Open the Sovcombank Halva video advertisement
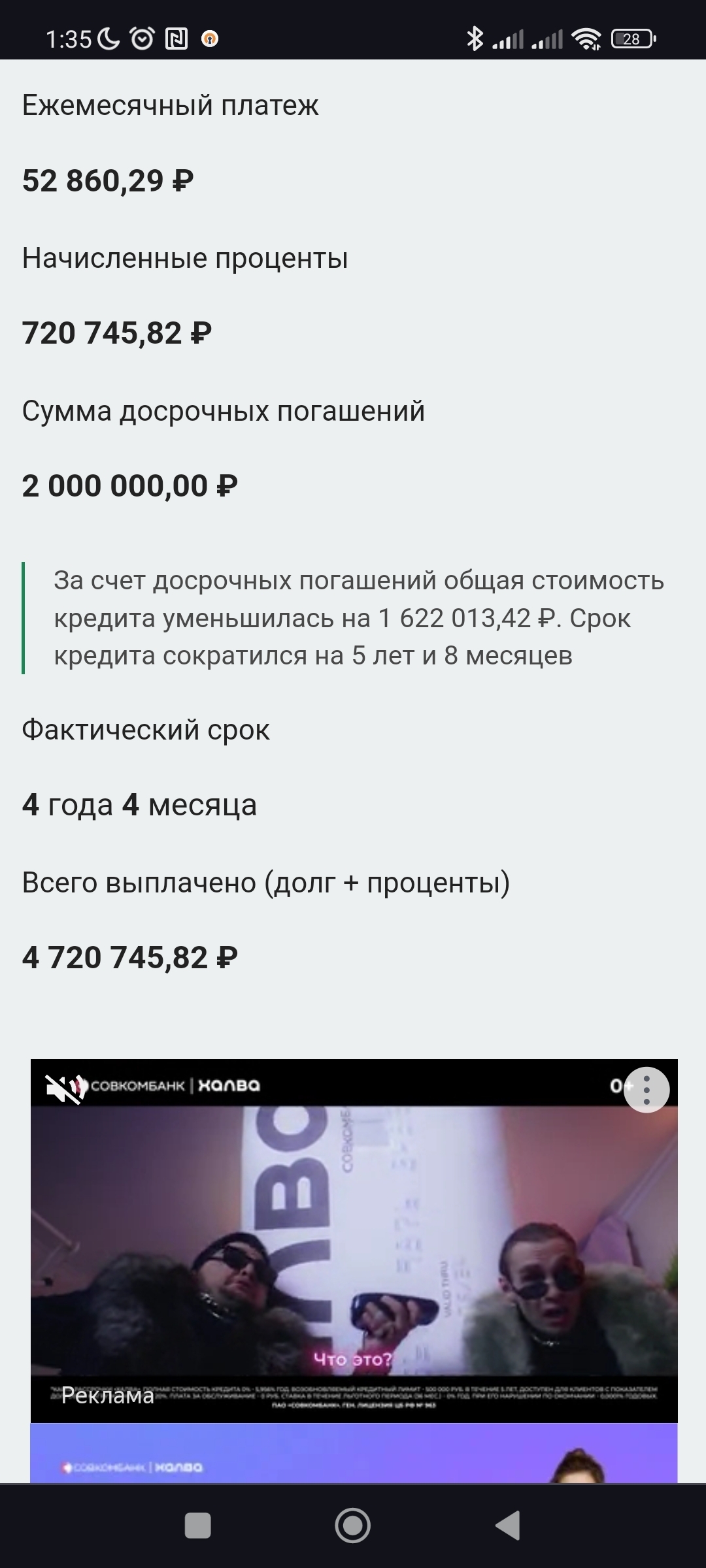Screen dimensions: 706x1568 coord(353,1241)
